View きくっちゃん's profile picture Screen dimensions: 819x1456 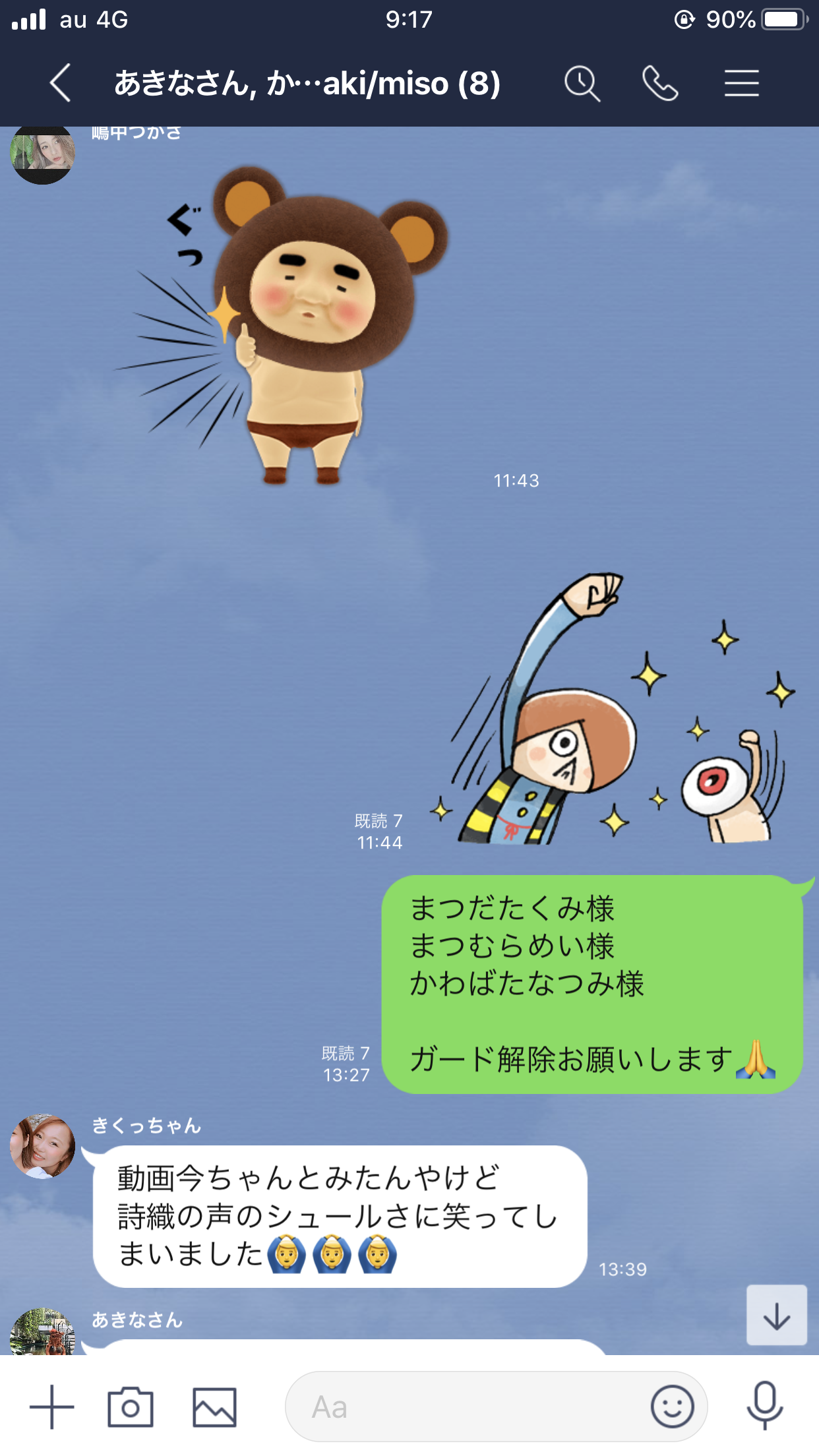pos(43,1147)
